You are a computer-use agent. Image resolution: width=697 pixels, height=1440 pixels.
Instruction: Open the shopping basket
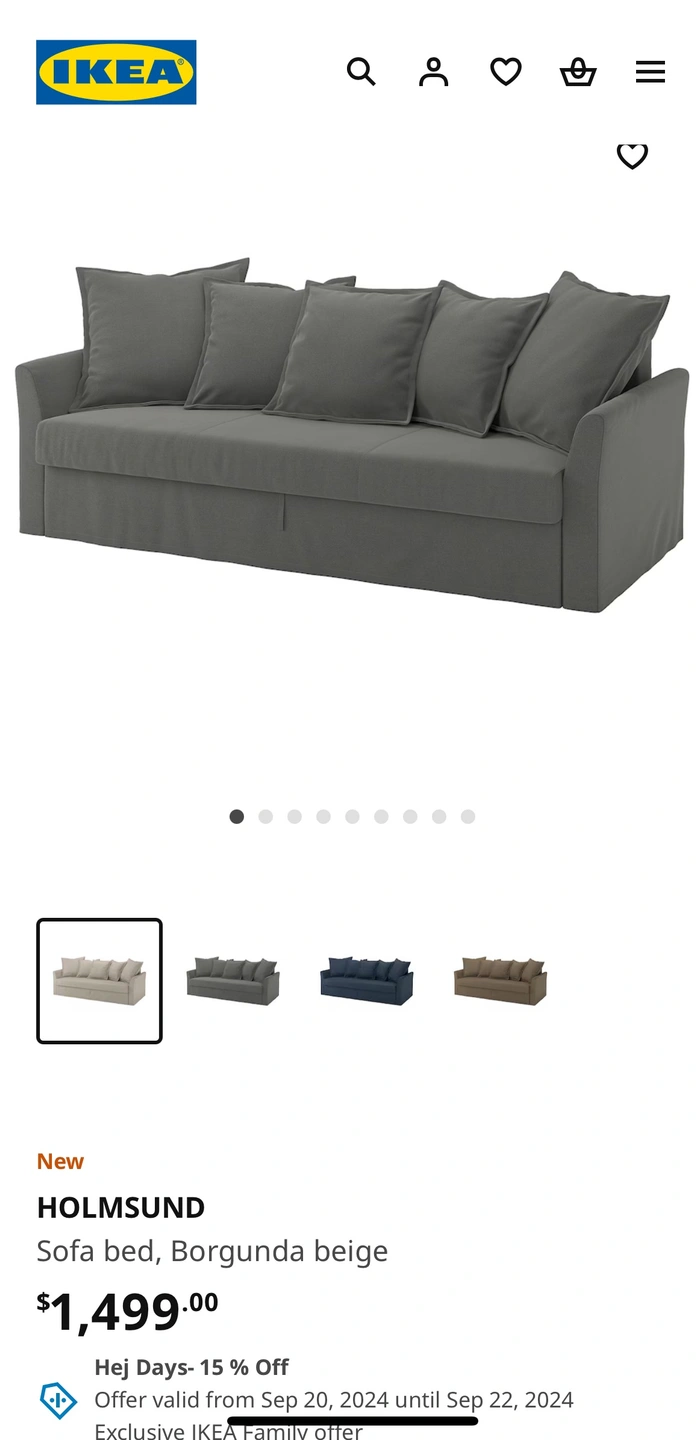578,72
